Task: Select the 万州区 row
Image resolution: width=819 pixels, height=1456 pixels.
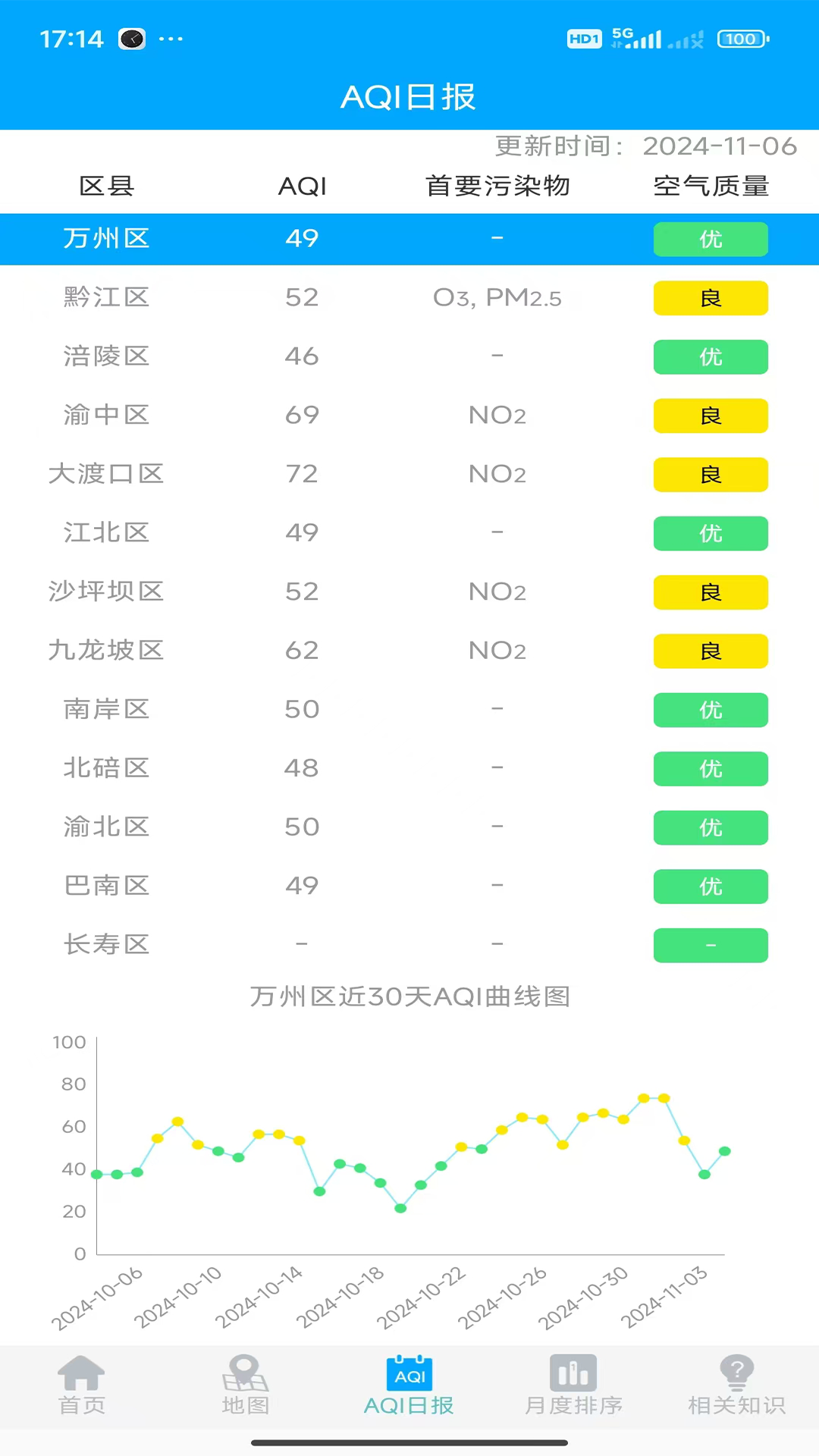Action: [303, 239]
